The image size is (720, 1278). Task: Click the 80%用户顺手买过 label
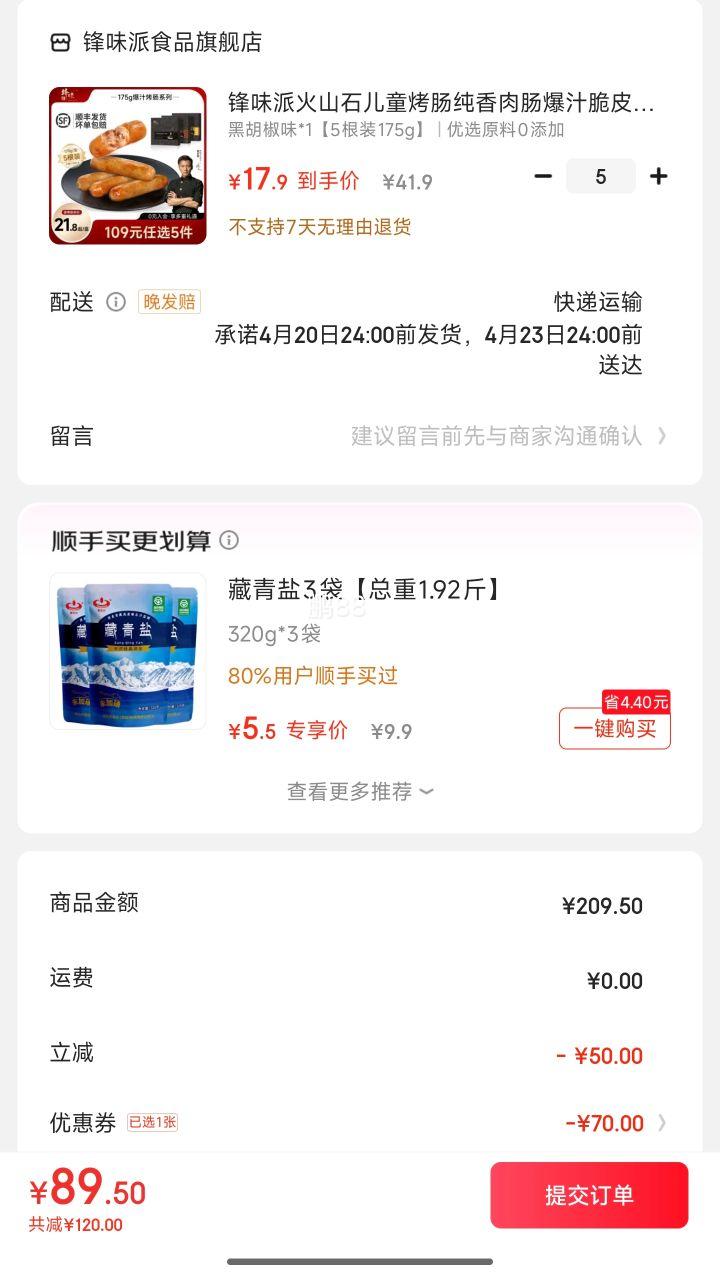[314, 676]
